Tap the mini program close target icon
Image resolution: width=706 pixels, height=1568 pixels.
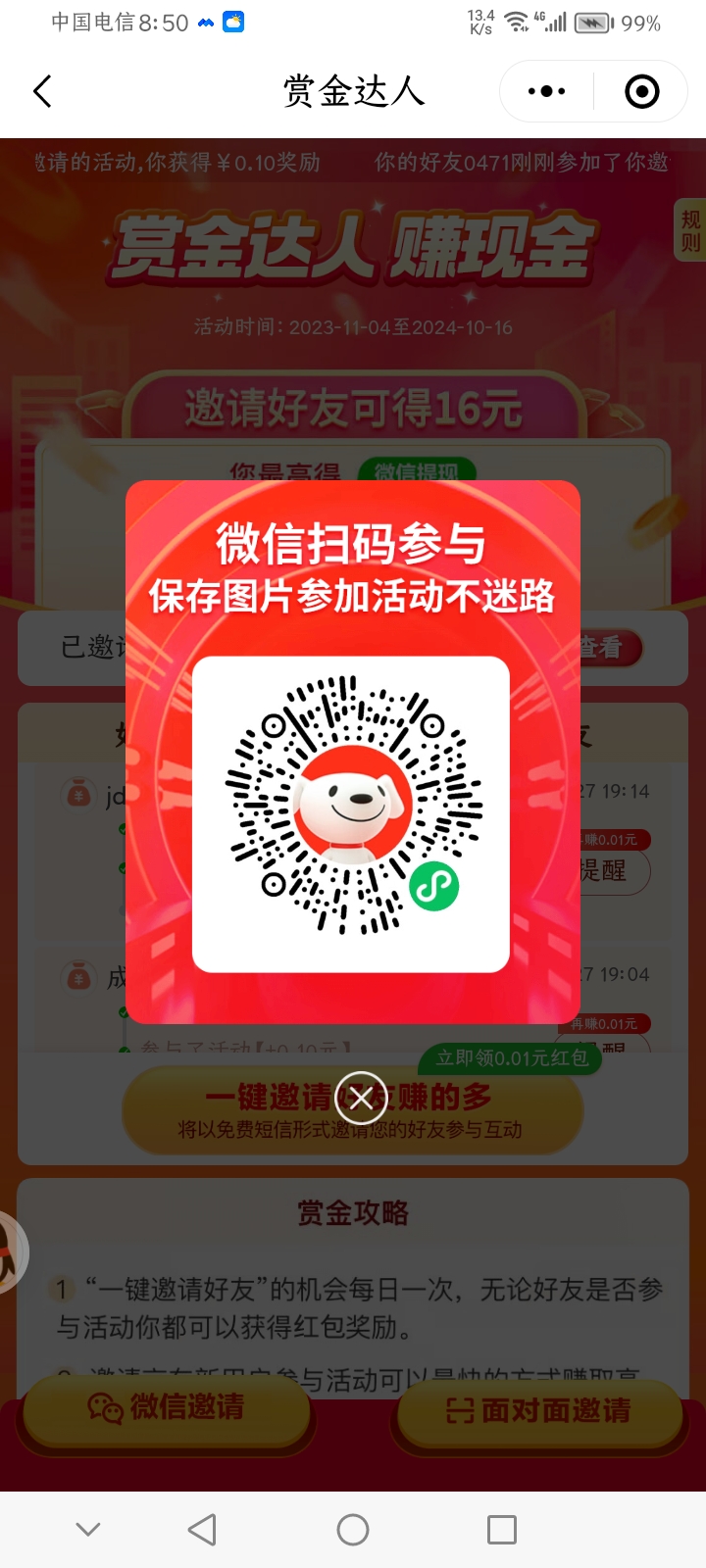point(642,92)
